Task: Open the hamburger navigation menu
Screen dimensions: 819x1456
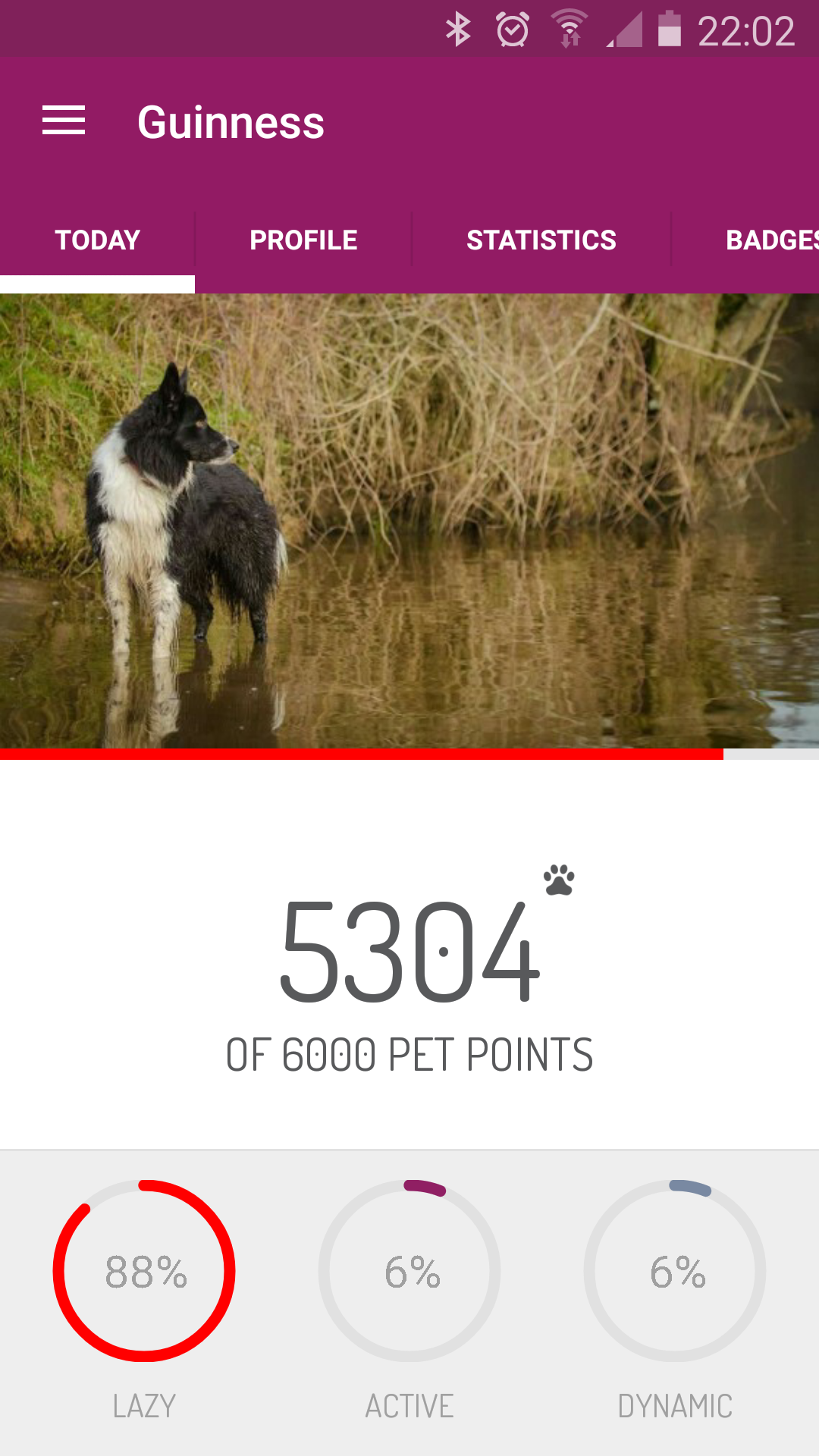Action: coord(64,121)
